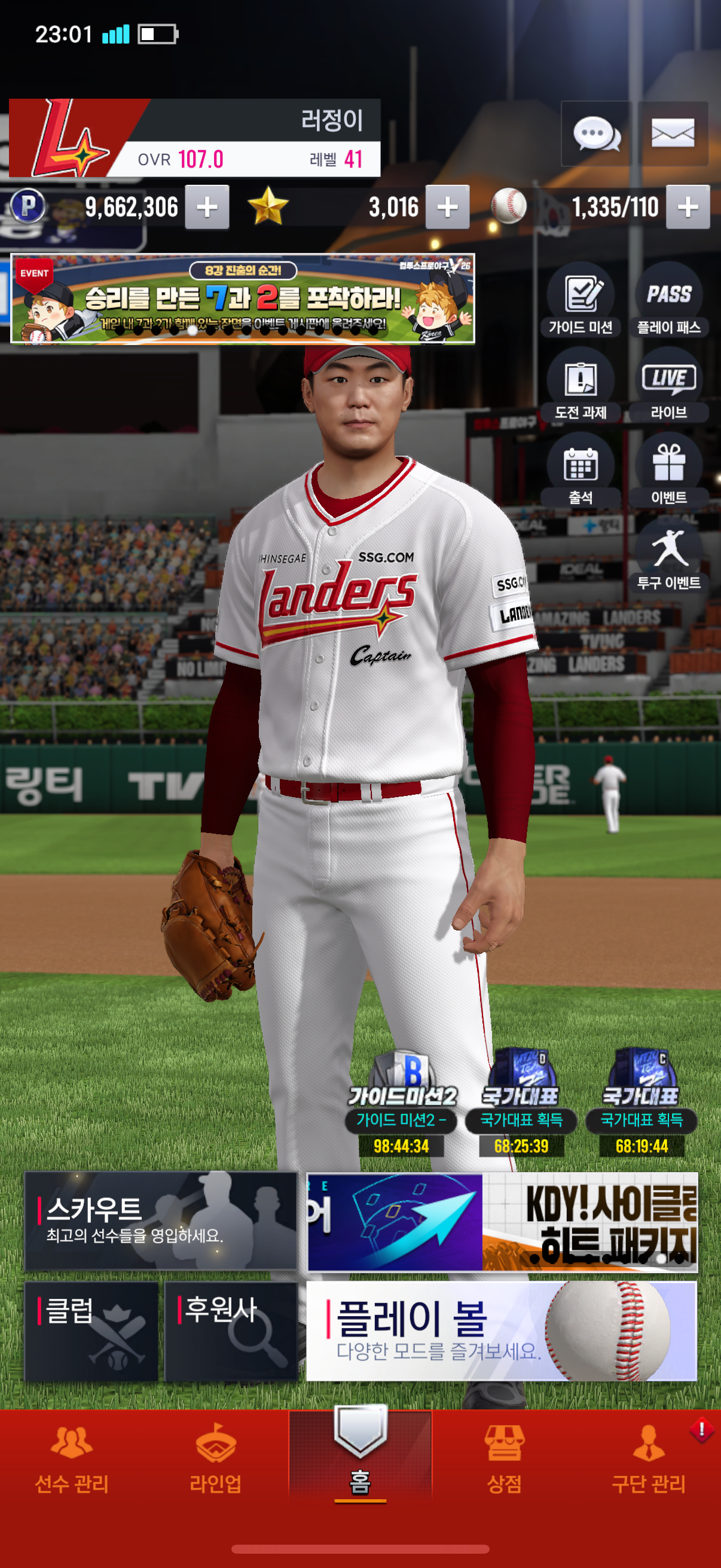
Task: Open 플레이 패스
Action: point(668,301)
